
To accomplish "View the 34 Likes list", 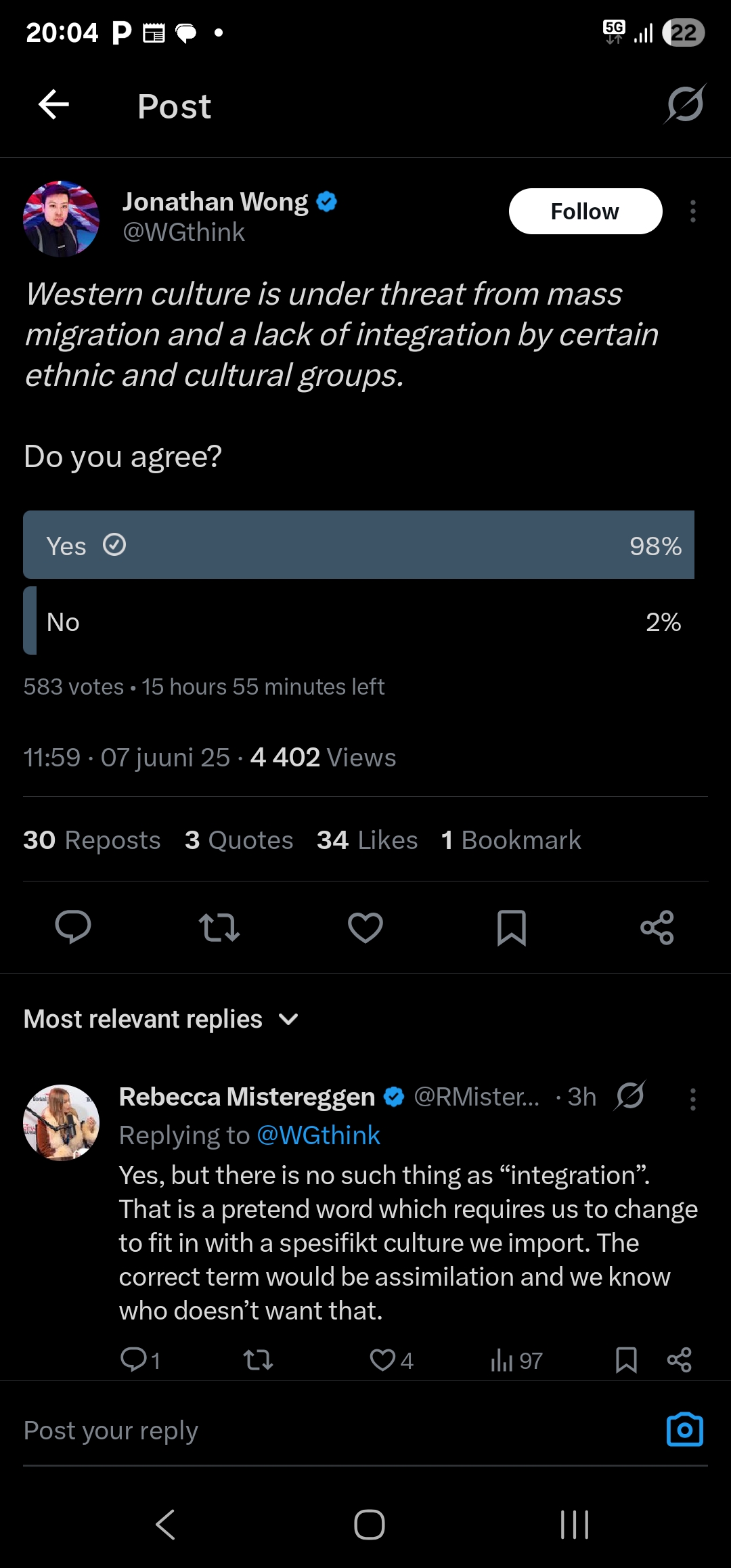I will 368,840.
